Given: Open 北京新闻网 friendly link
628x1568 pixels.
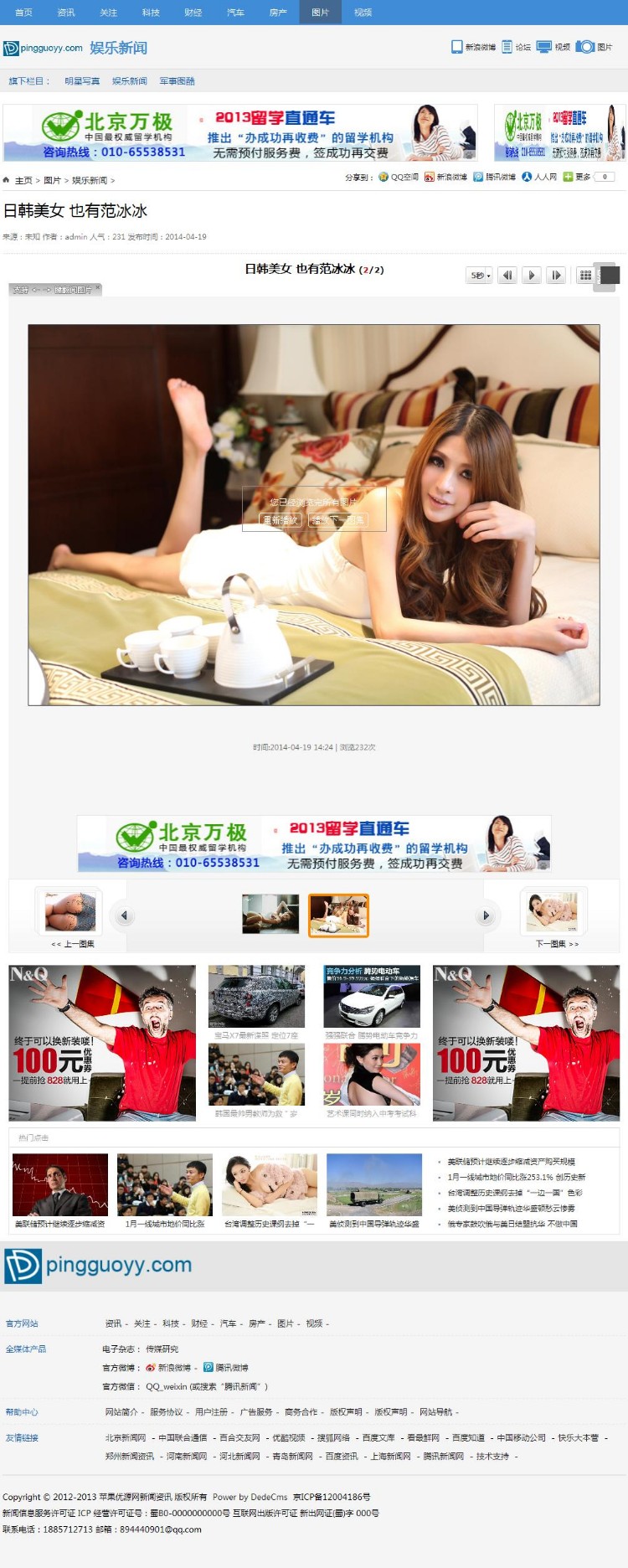Looking at the screenshot, I should click(x=126, y=1437).
